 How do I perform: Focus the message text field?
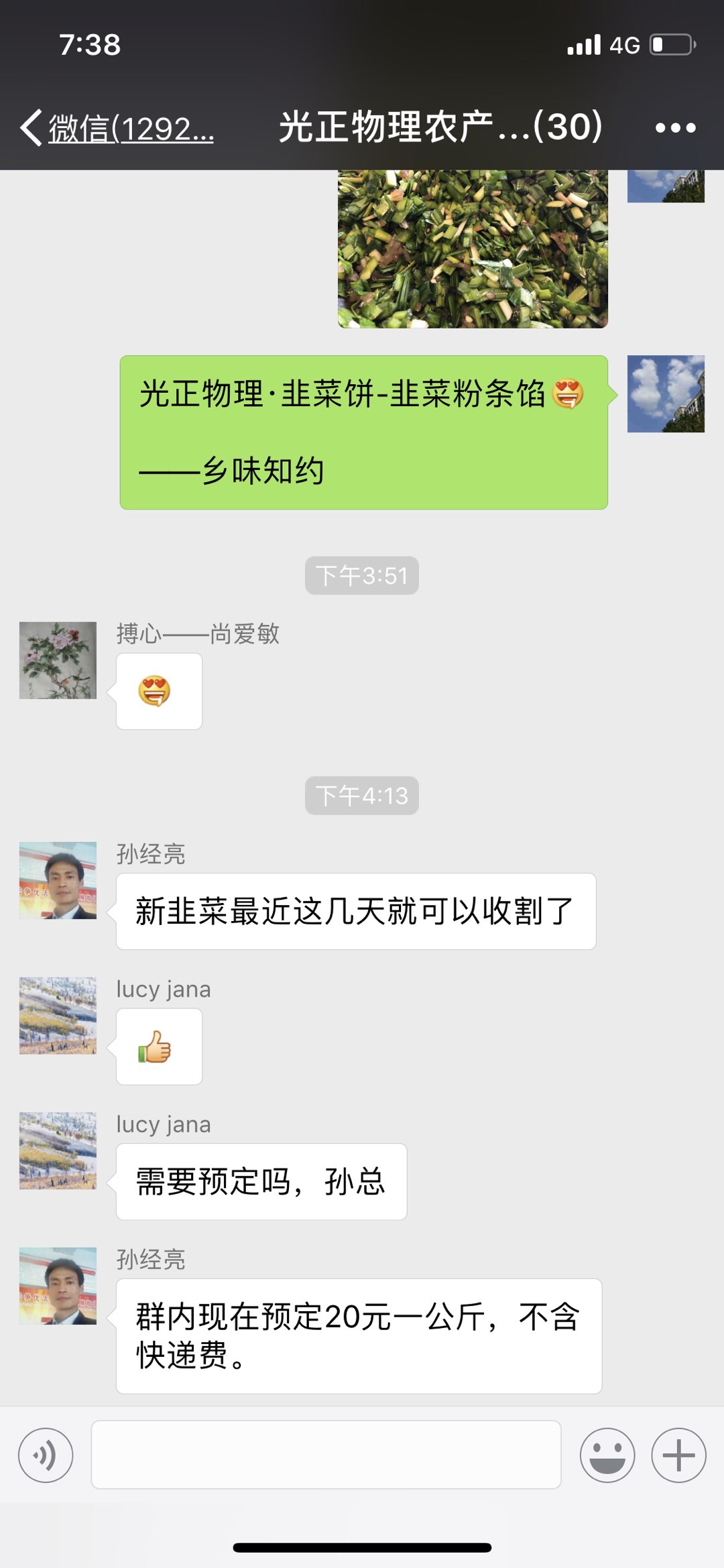click(326, 1455)
